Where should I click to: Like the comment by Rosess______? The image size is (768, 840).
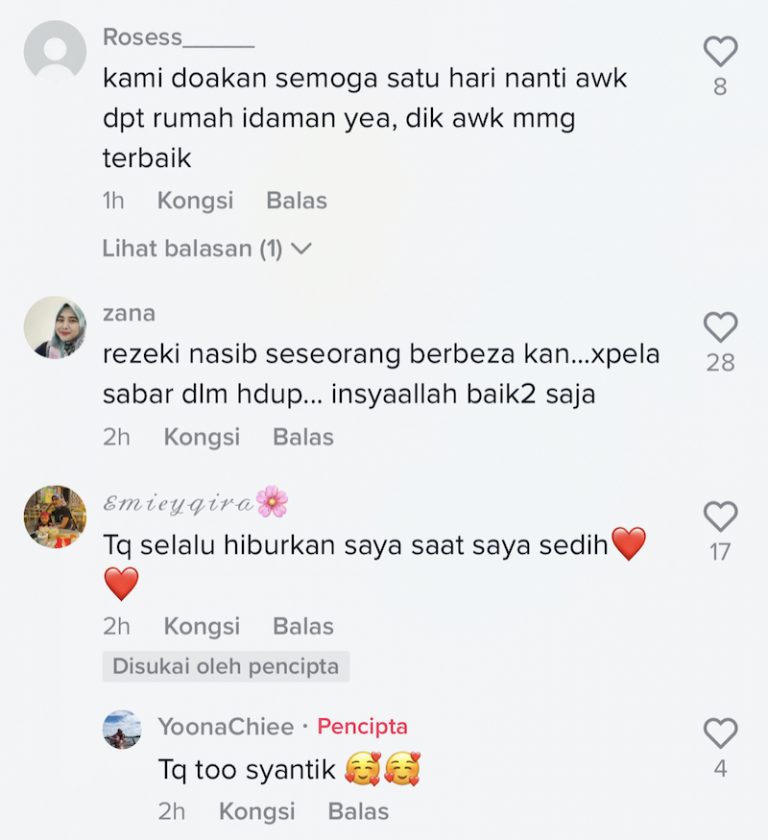click(x=720, y=52)
